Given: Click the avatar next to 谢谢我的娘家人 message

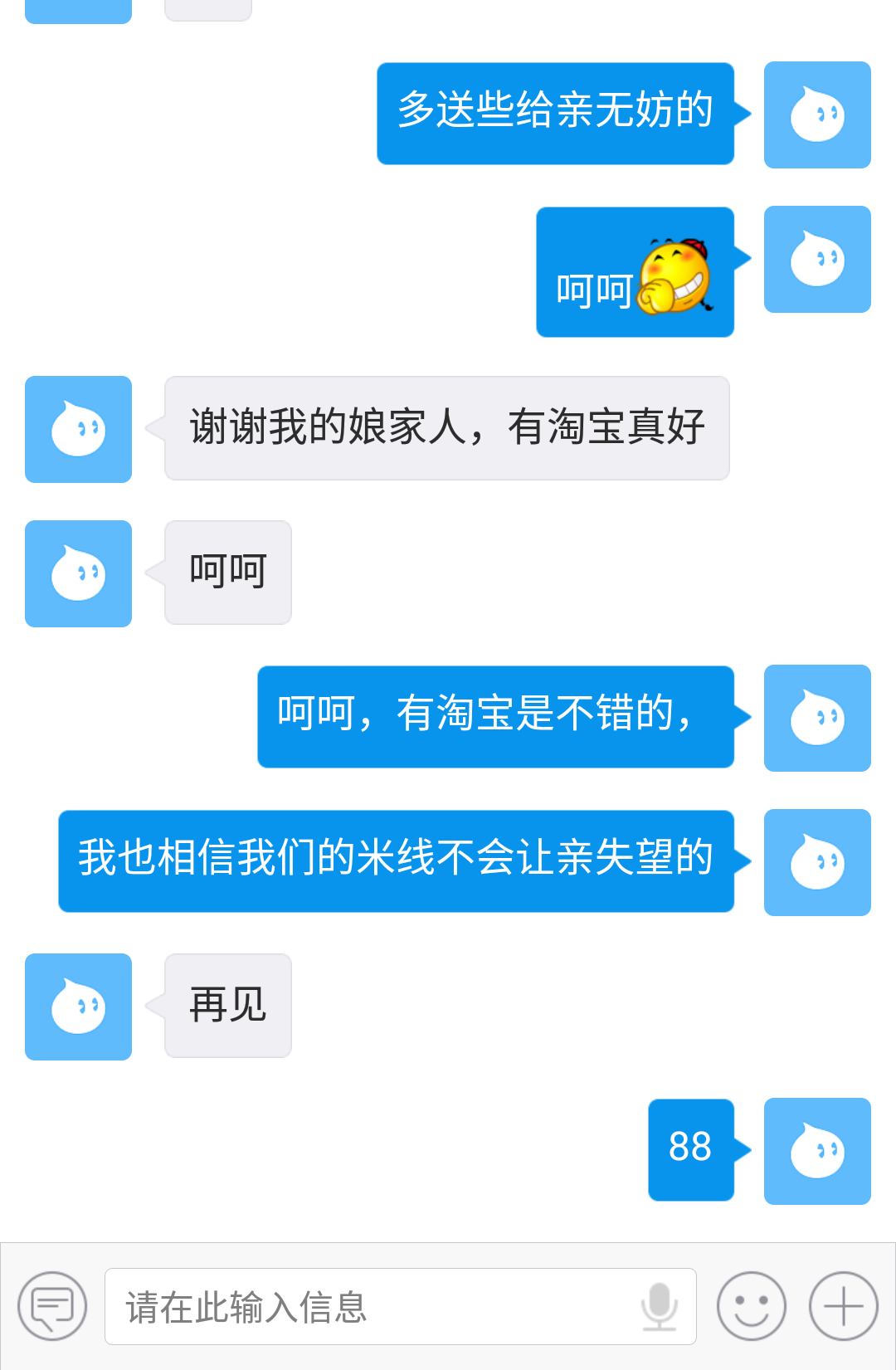Looking at the screenshot, I should coord(78,429).
